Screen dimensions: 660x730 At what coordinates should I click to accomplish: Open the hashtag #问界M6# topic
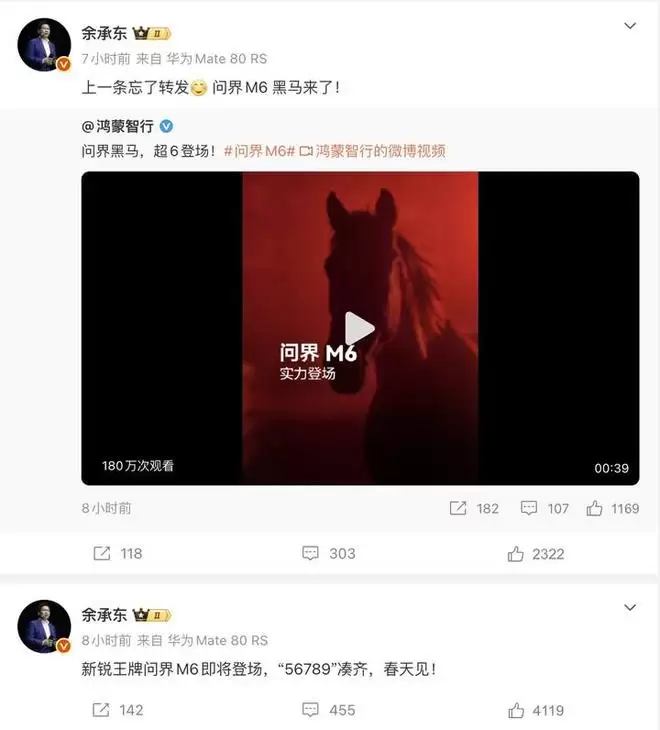coord(259,151)
